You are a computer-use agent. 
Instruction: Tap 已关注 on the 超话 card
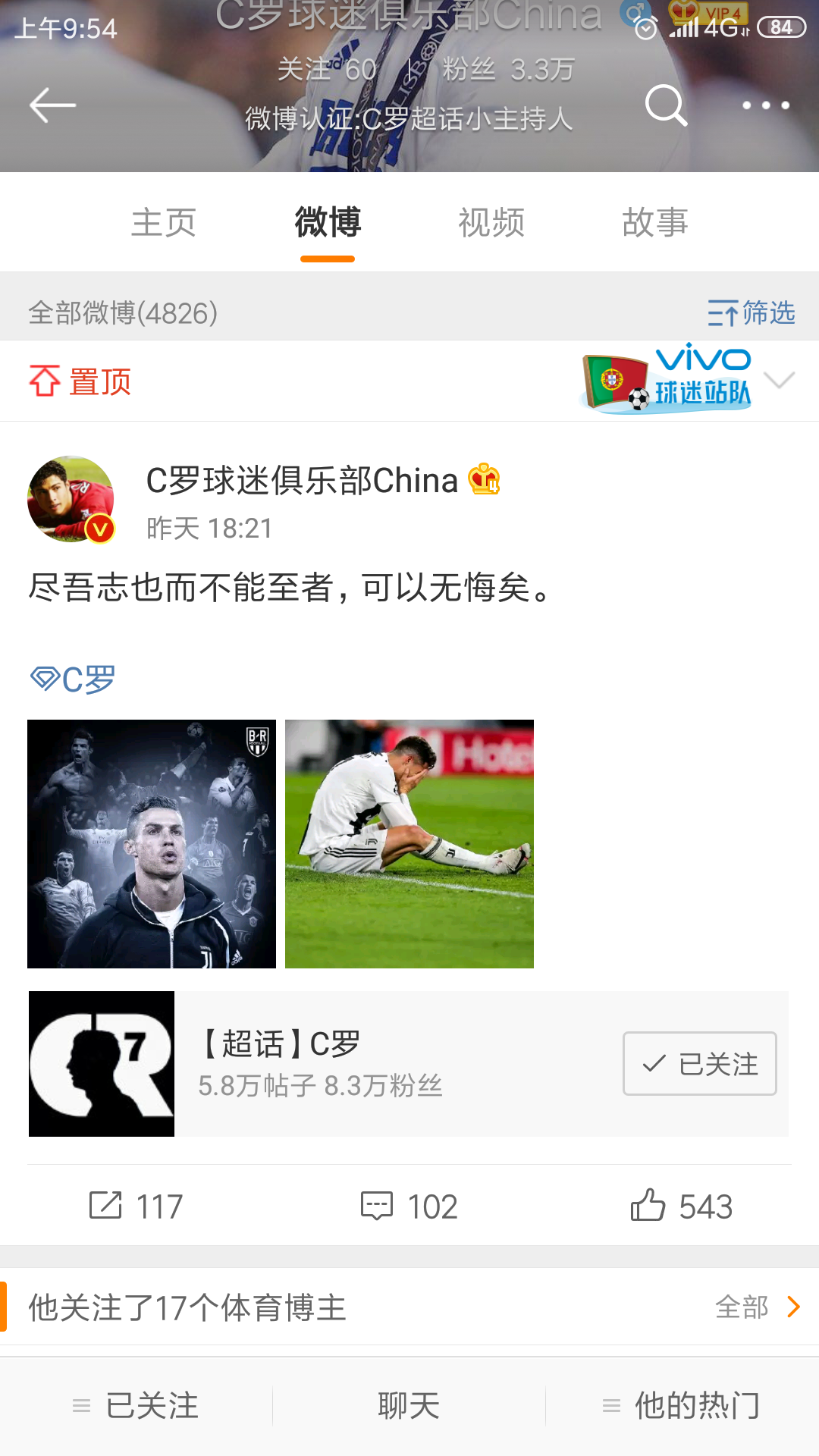point(699,1063)
